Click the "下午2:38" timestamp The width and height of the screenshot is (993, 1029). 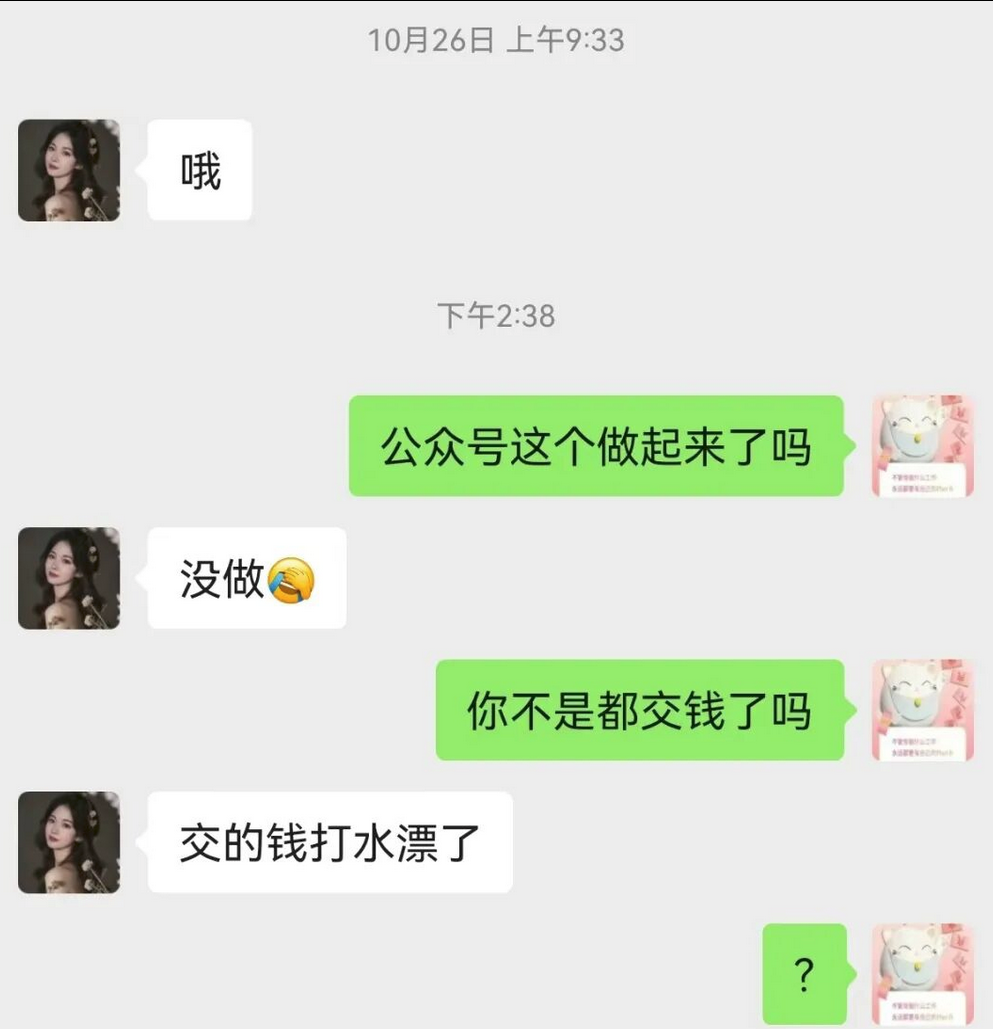[496, 315]
